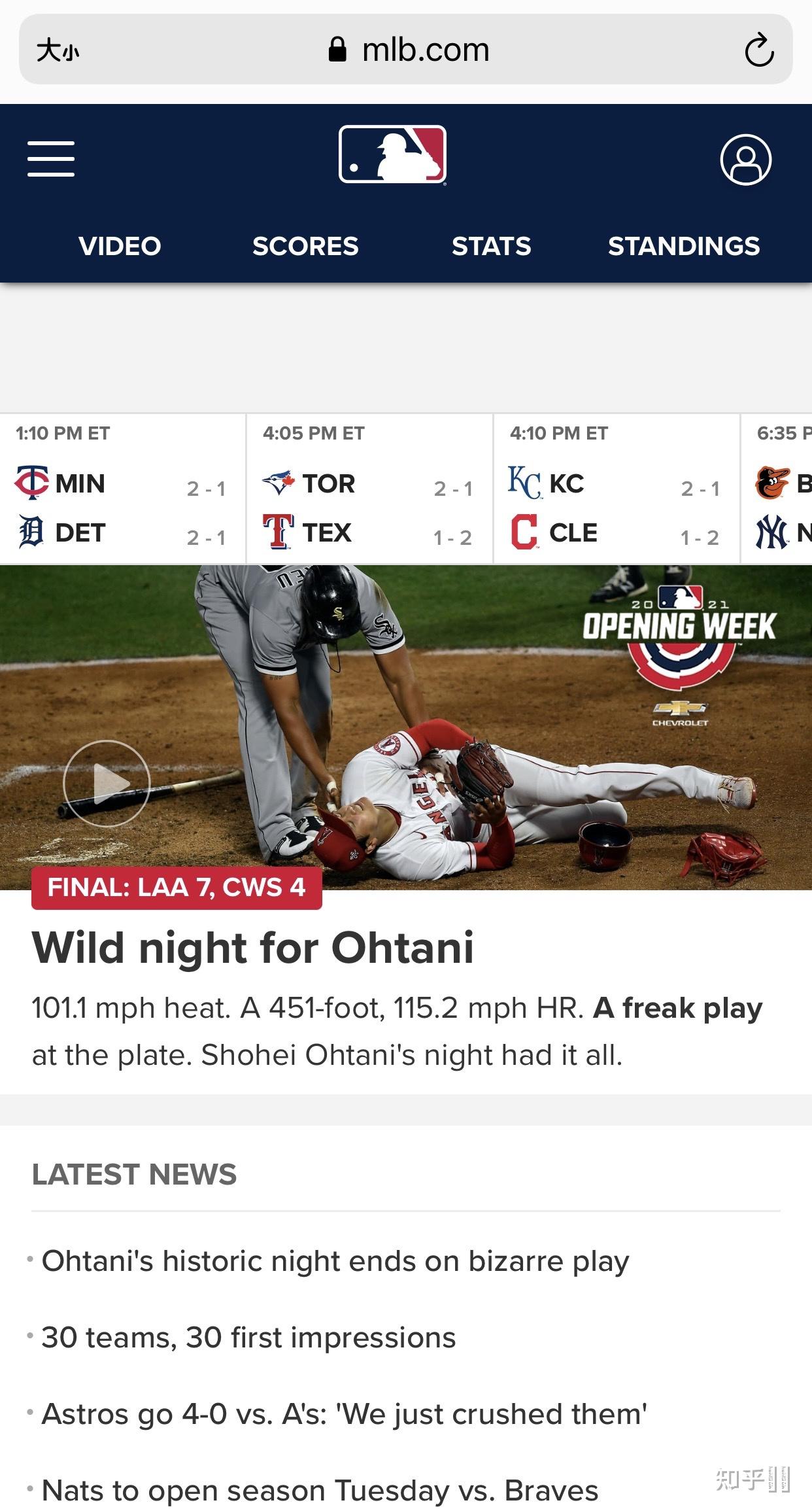Screen dimensions: 812x1509
Task: Go to the SCORES section
Action: pos(305,246)
